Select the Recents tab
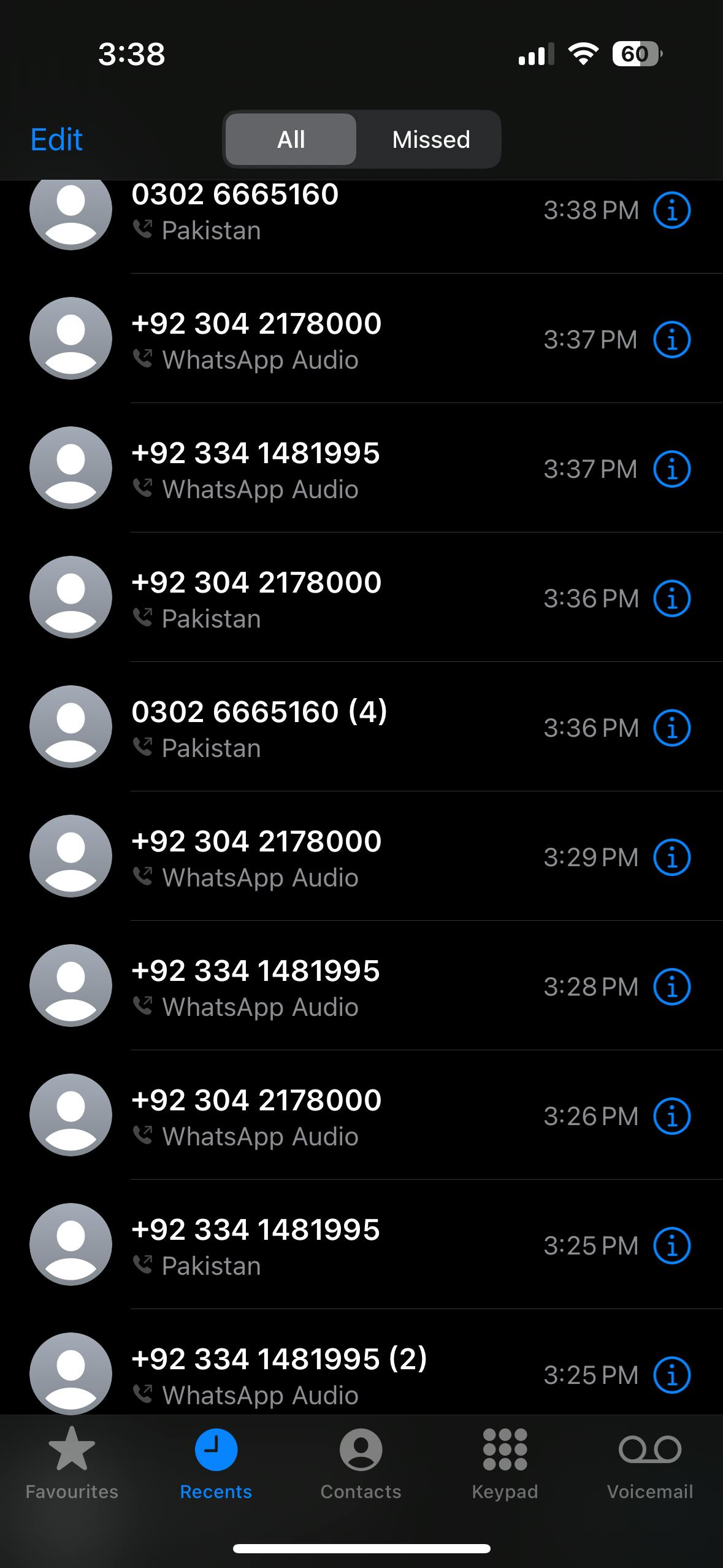The width and height of the screenshot is (723, 1568). pyautogui.click(x=216, y=1464)
